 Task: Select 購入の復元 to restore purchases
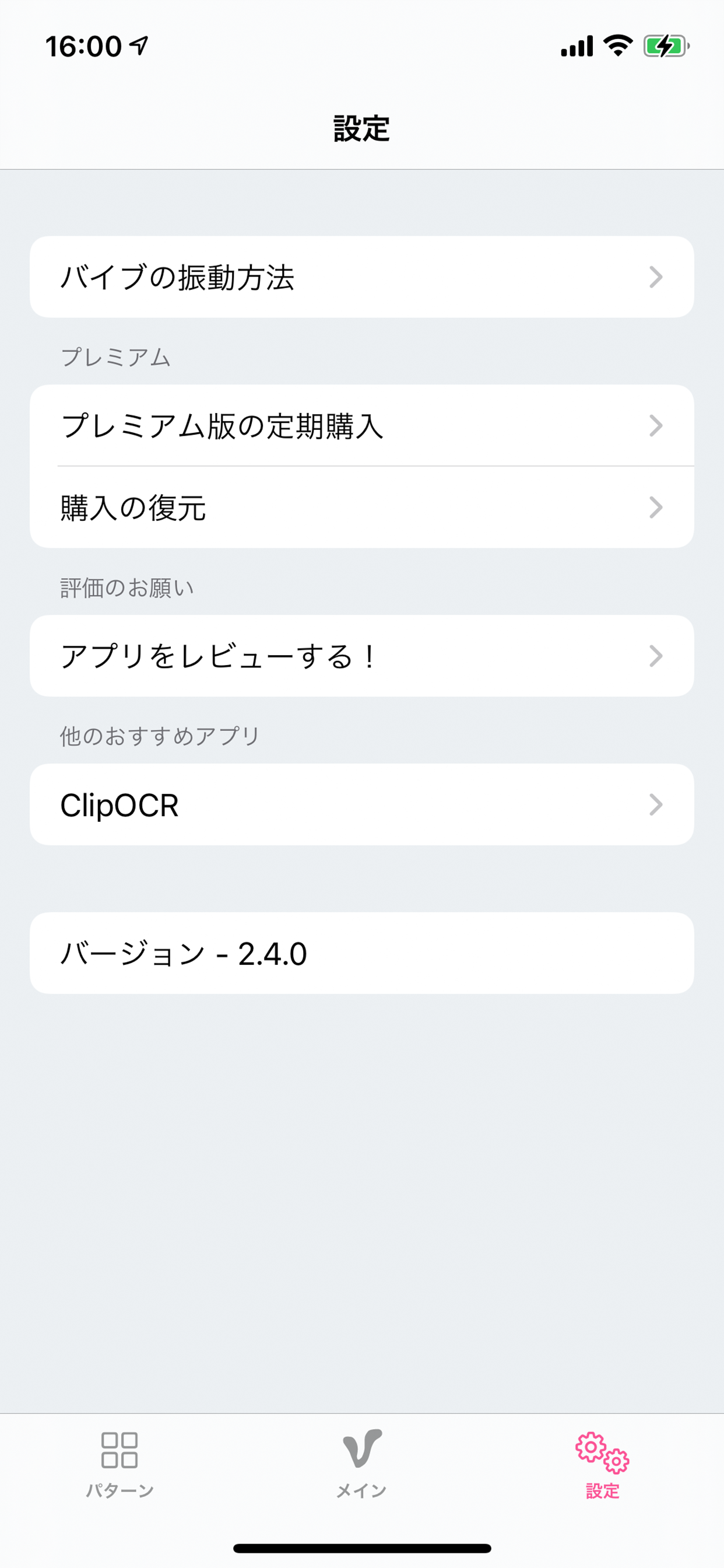pyautogui.click(x=362, y=508)
